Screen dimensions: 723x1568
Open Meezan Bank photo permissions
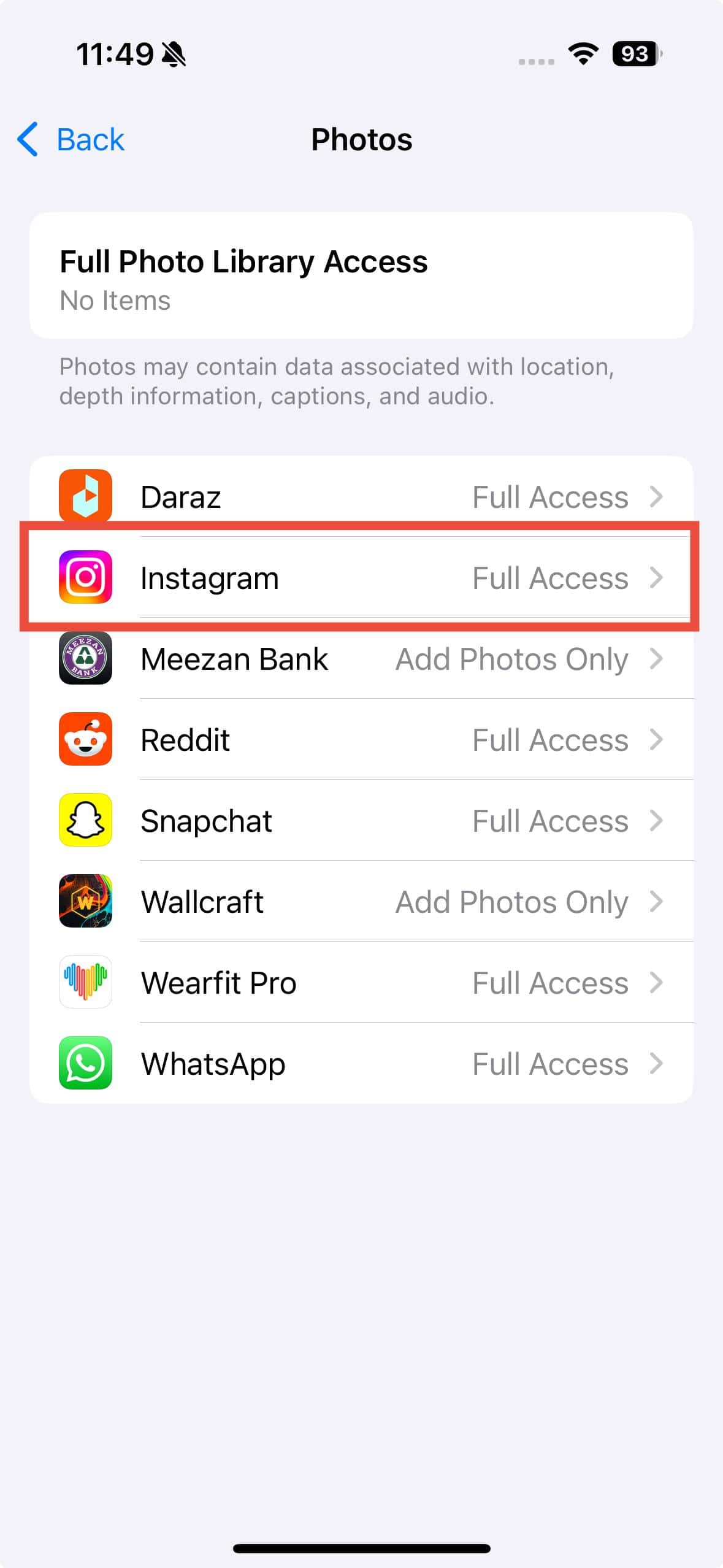pyautogui.click(x=361, y=658)
